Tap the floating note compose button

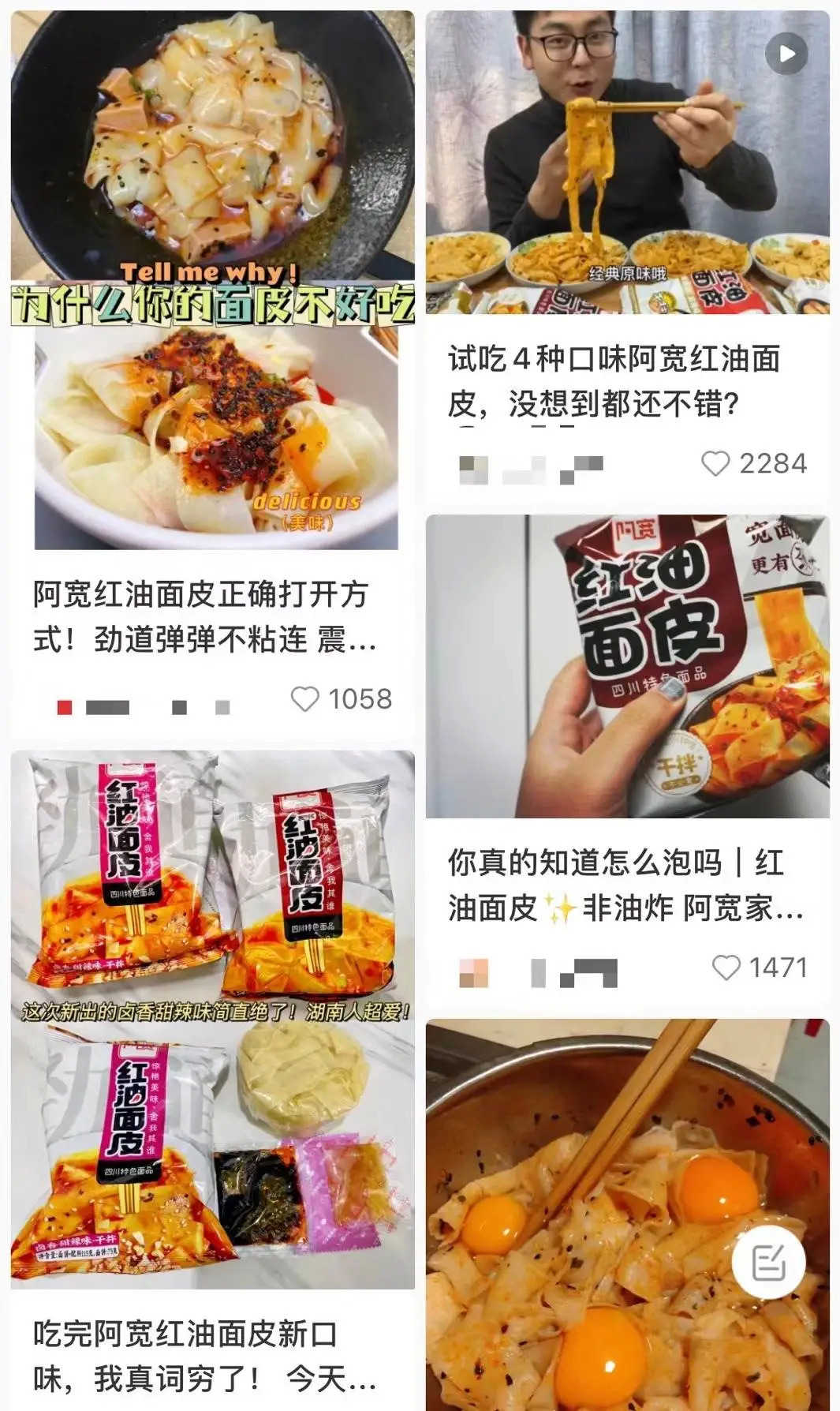[768, 1263]
